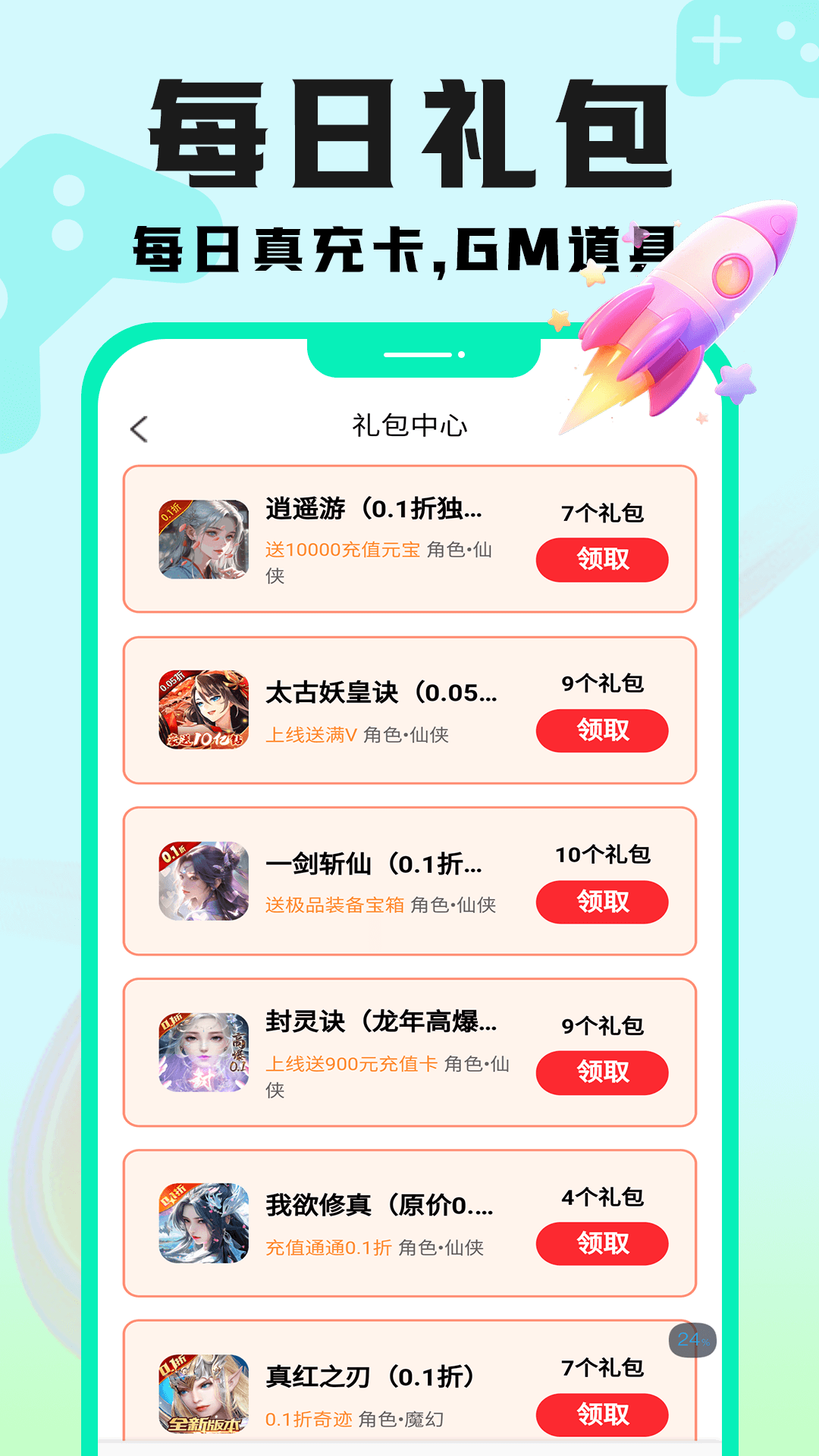Select the 礼包中心 header title
Viewport: 819px width, 1456px height.
pos(409,427)
